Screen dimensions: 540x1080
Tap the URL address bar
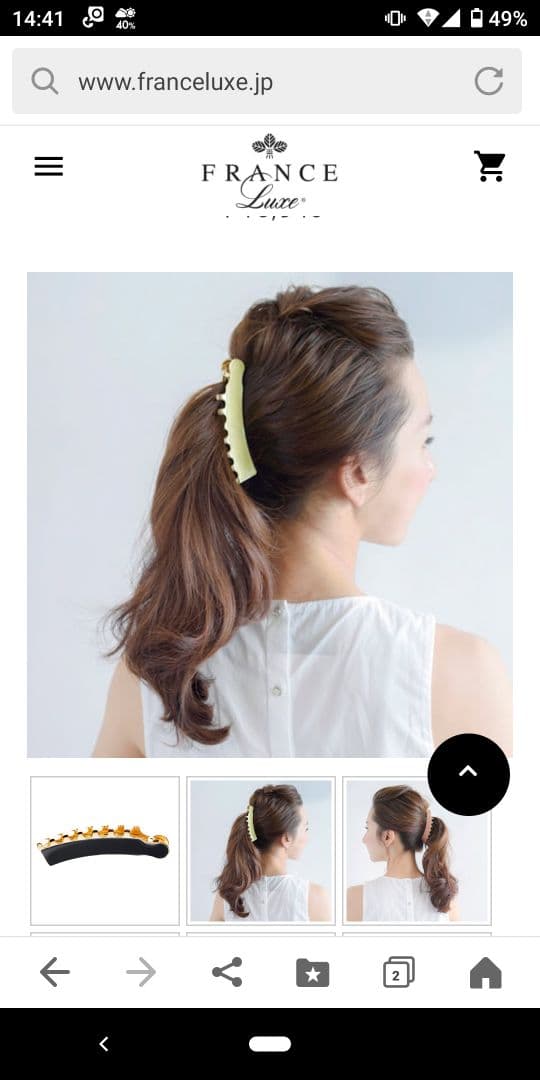point(267,81)
